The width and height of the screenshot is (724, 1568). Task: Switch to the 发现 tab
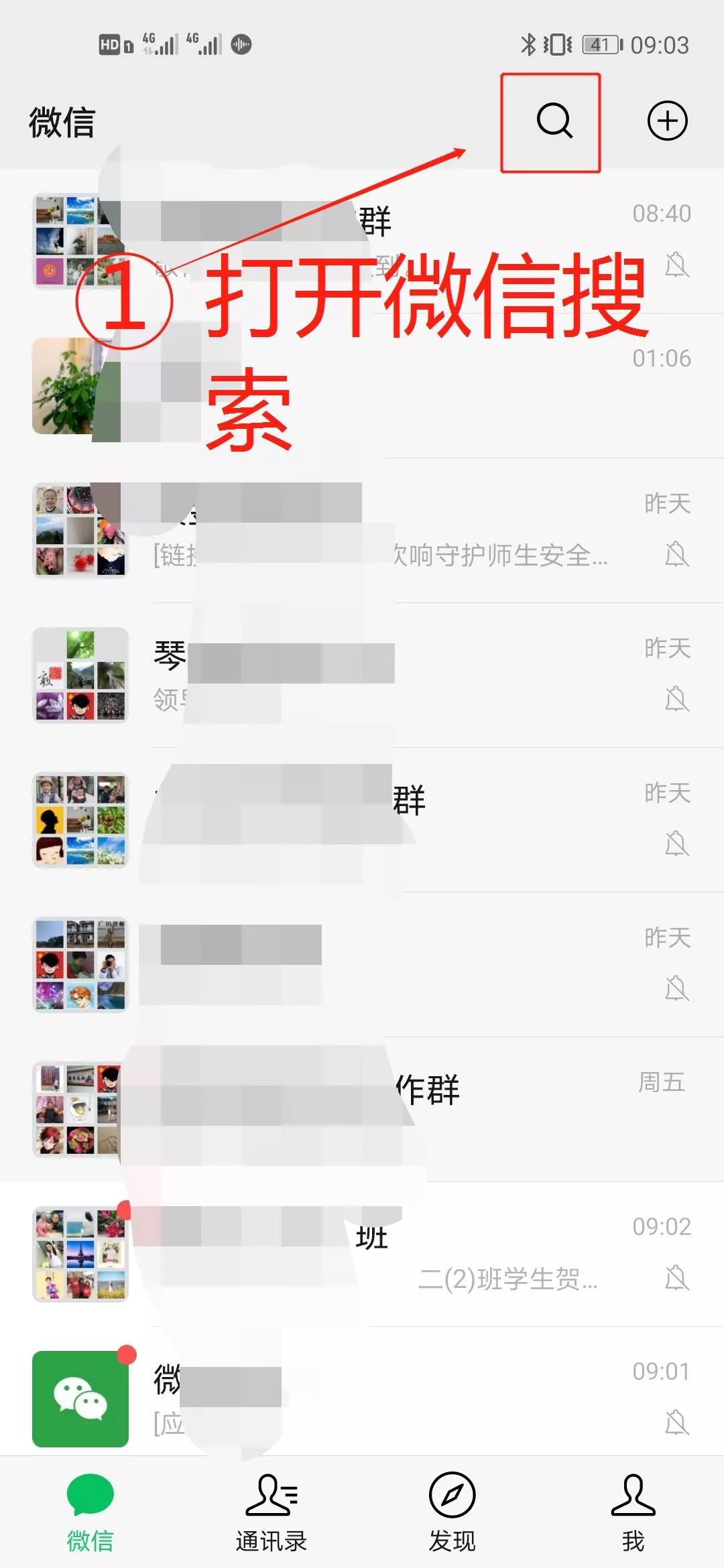click(x=452, y=1512)
